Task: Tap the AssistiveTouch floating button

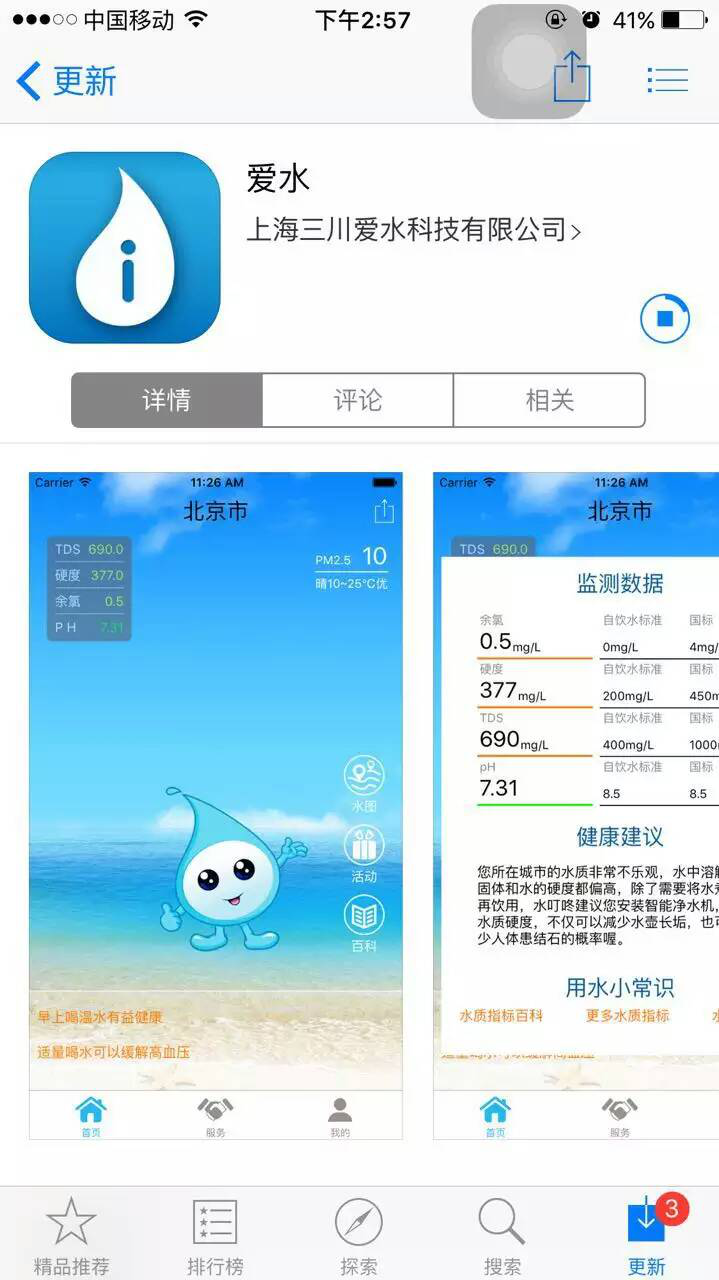Action: coord(529,61)
